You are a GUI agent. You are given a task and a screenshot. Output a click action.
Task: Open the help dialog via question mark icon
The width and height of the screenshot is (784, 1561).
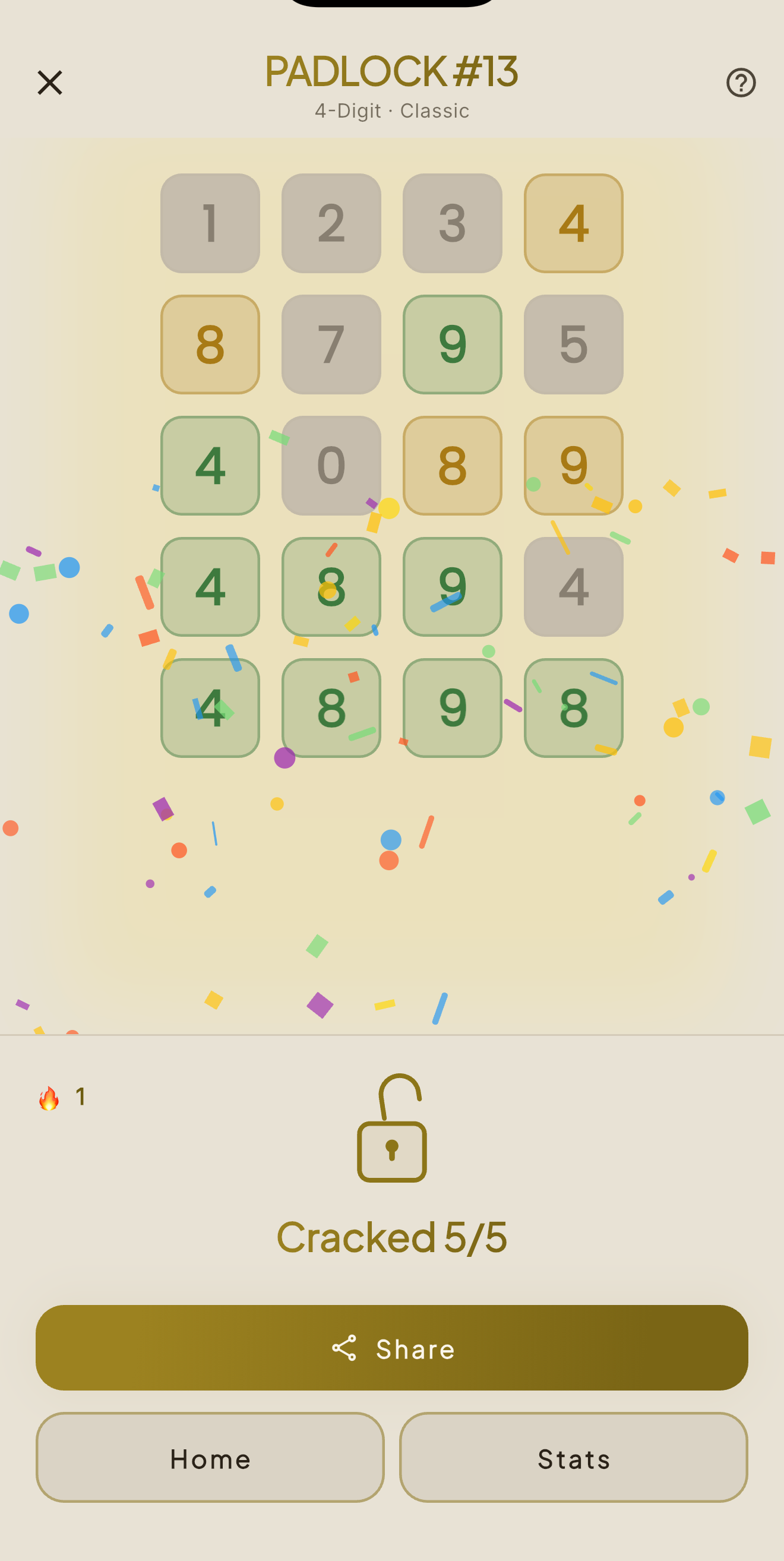742,83
